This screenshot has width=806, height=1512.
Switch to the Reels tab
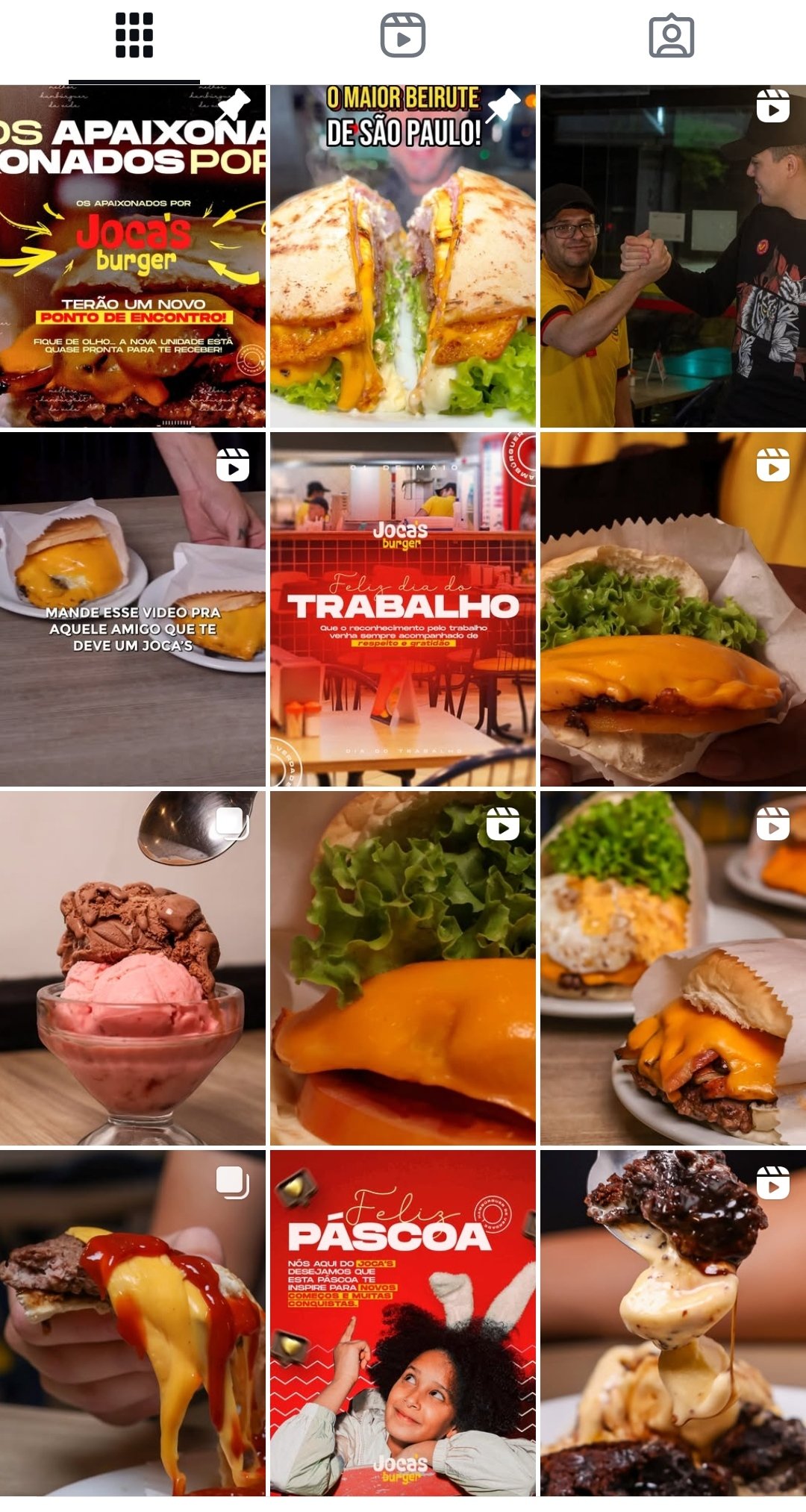[403, 36]
